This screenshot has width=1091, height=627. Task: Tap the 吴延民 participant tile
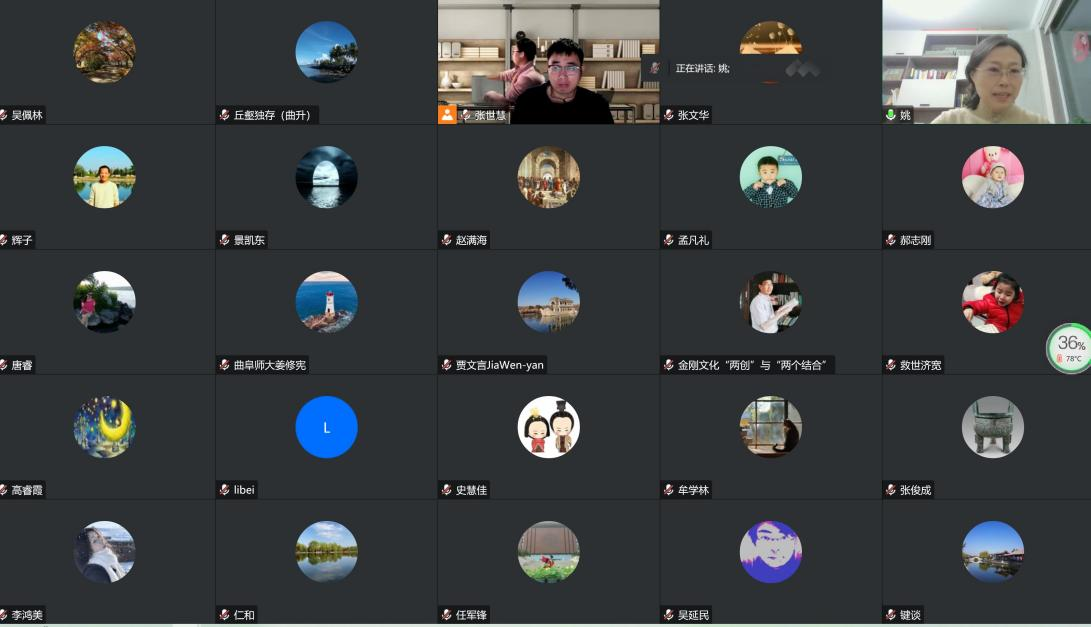(770, 553)
